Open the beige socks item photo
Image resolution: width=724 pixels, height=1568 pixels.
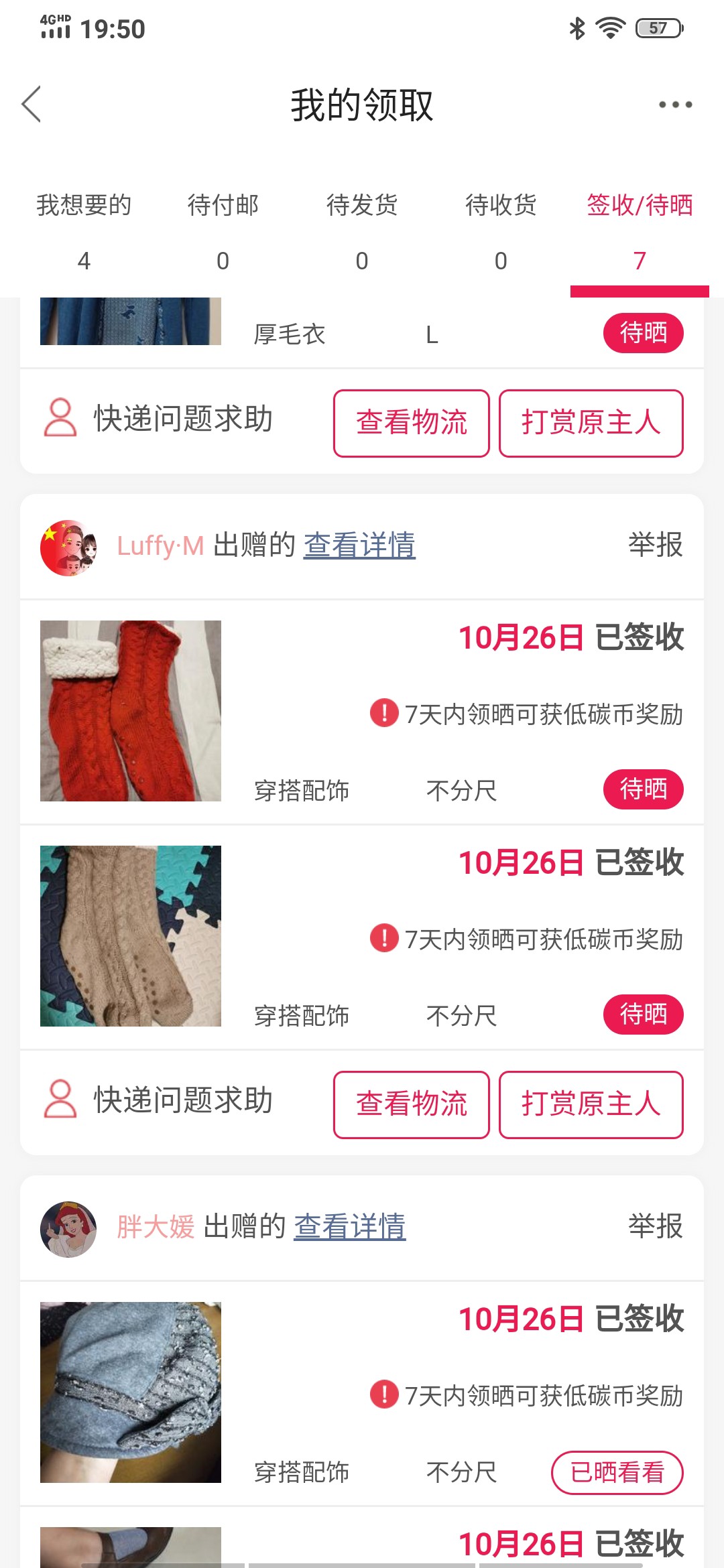tap(131, 936)
